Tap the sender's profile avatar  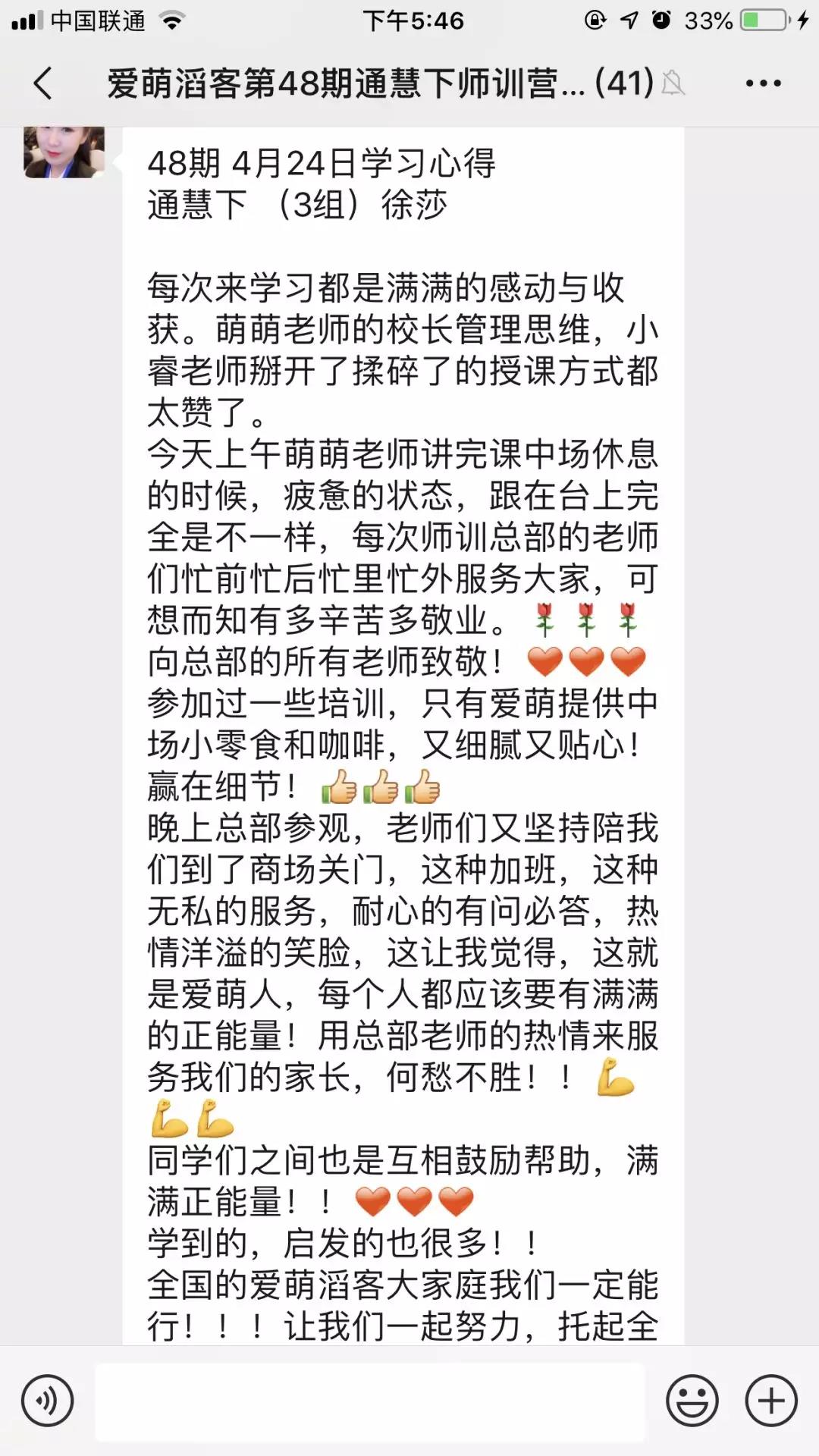[x=64, y=152]
